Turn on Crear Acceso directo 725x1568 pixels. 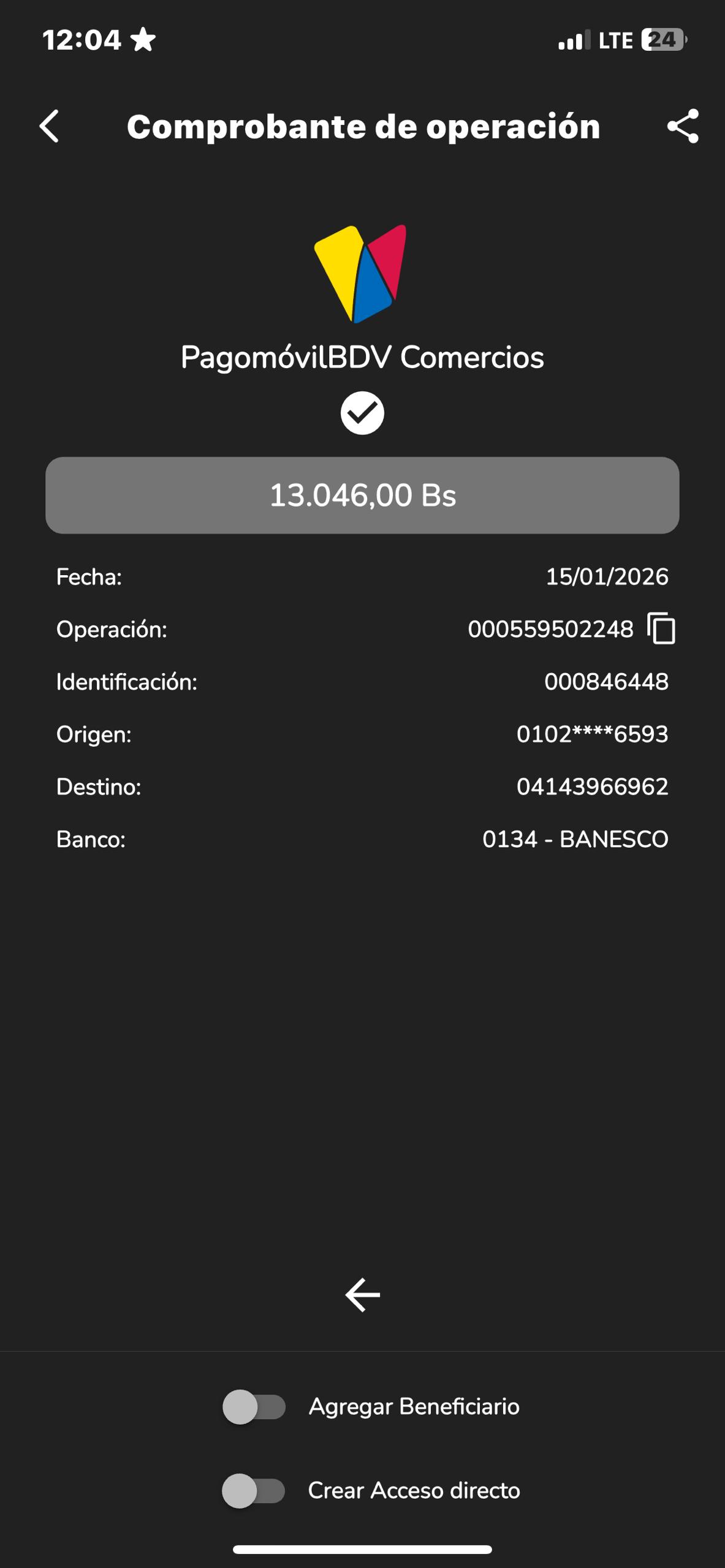point(254,1491)
